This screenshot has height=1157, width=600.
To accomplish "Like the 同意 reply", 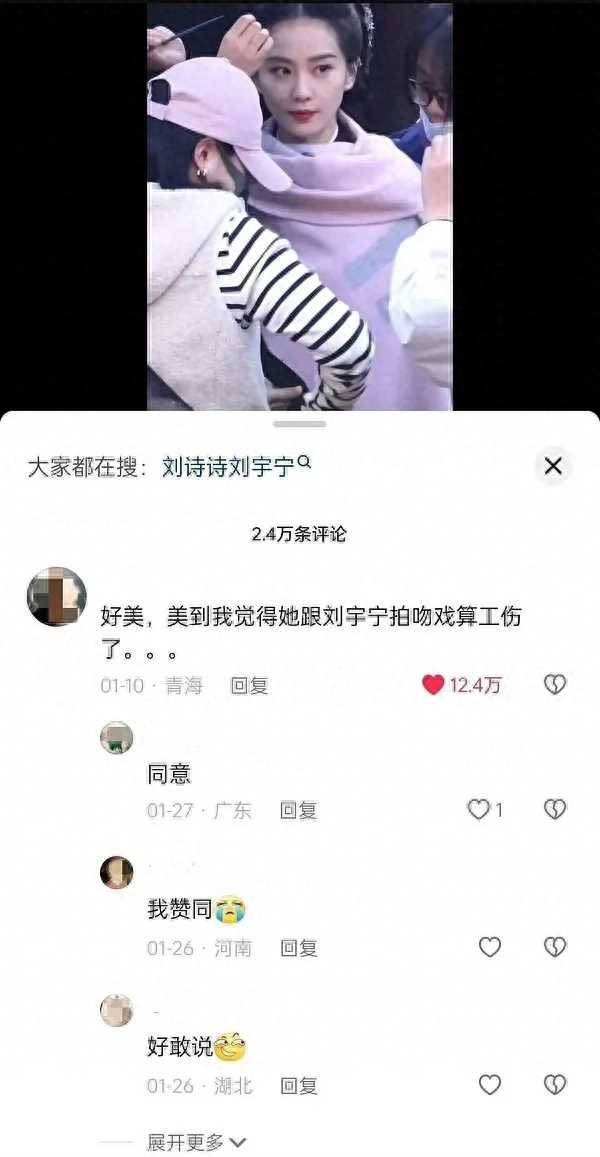I will [479, 810].
